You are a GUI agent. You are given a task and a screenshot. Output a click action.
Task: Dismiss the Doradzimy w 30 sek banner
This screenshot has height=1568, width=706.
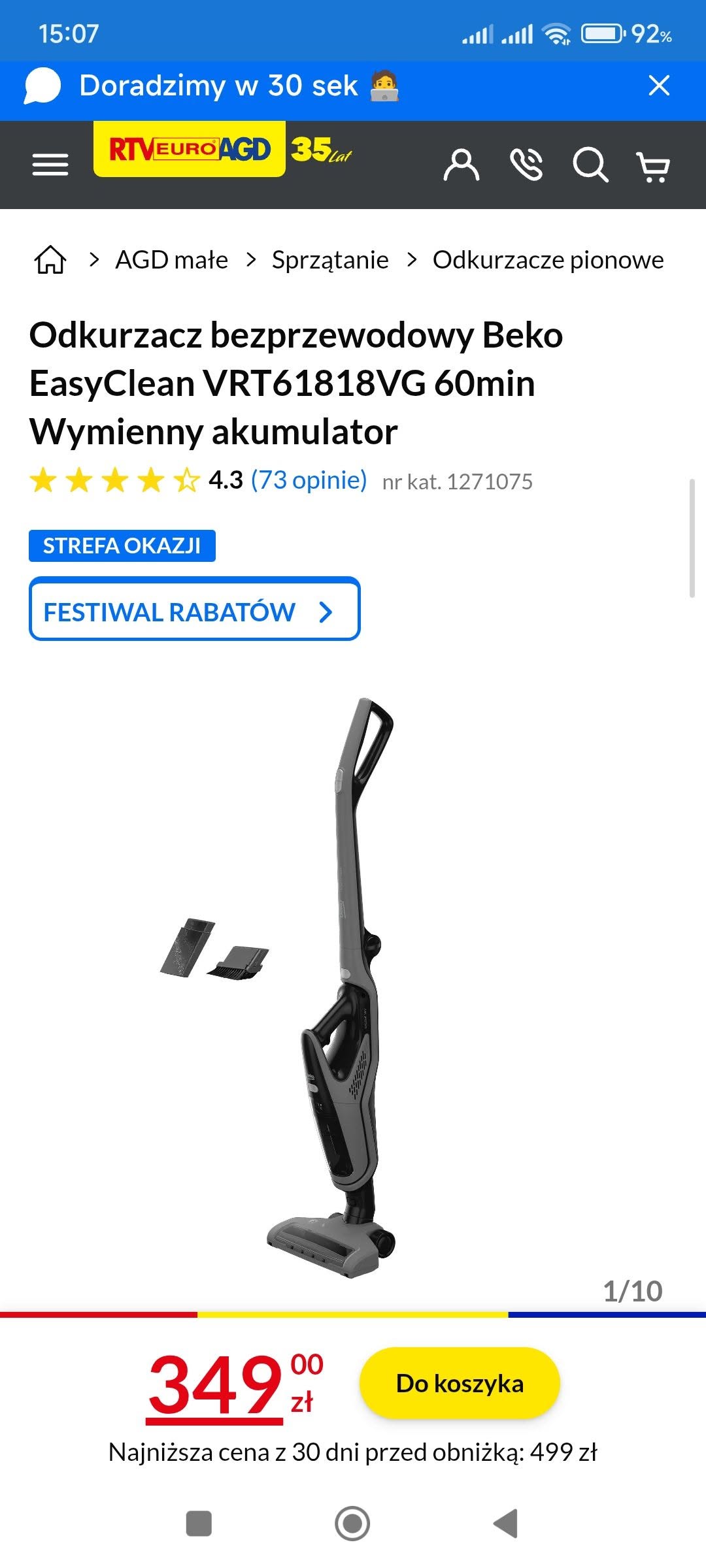[x=659, y=85]
